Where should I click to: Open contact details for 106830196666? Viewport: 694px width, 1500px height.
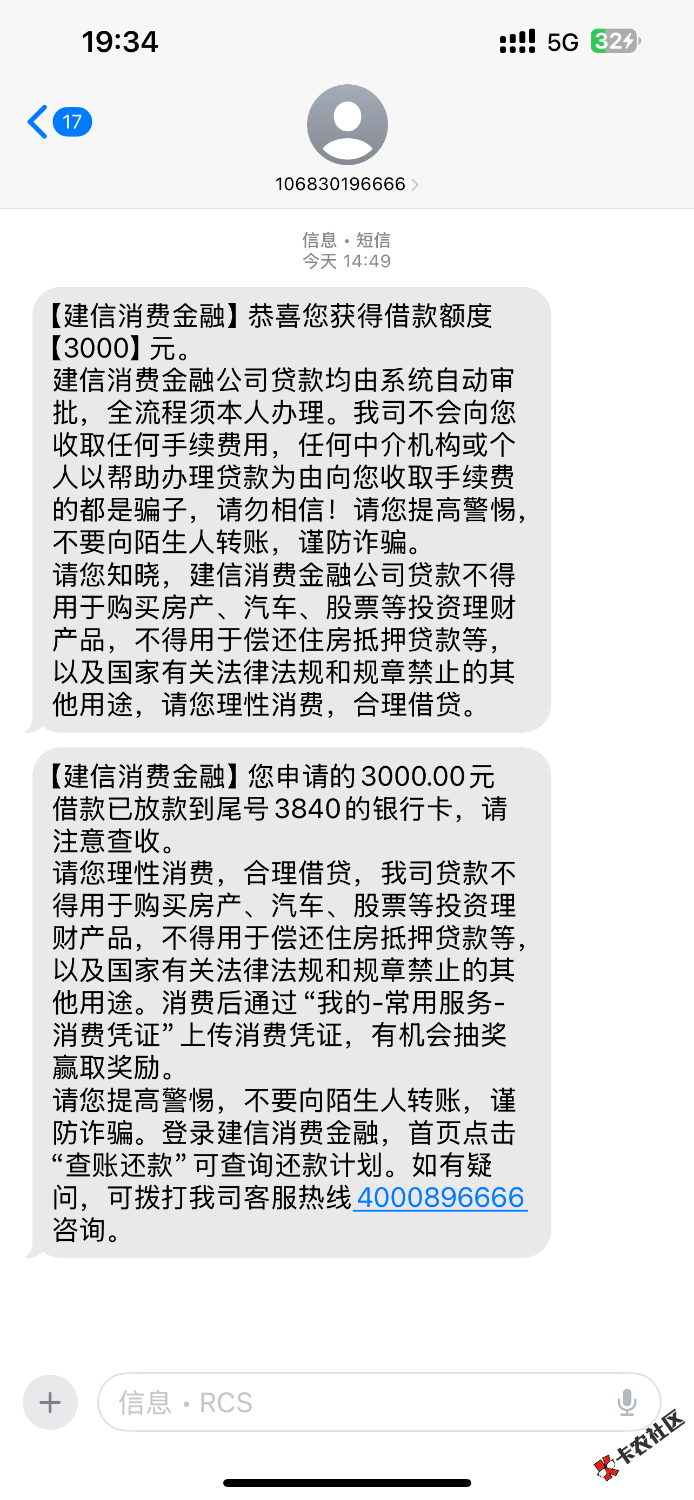pyautogui.click(x=347, y=184)
